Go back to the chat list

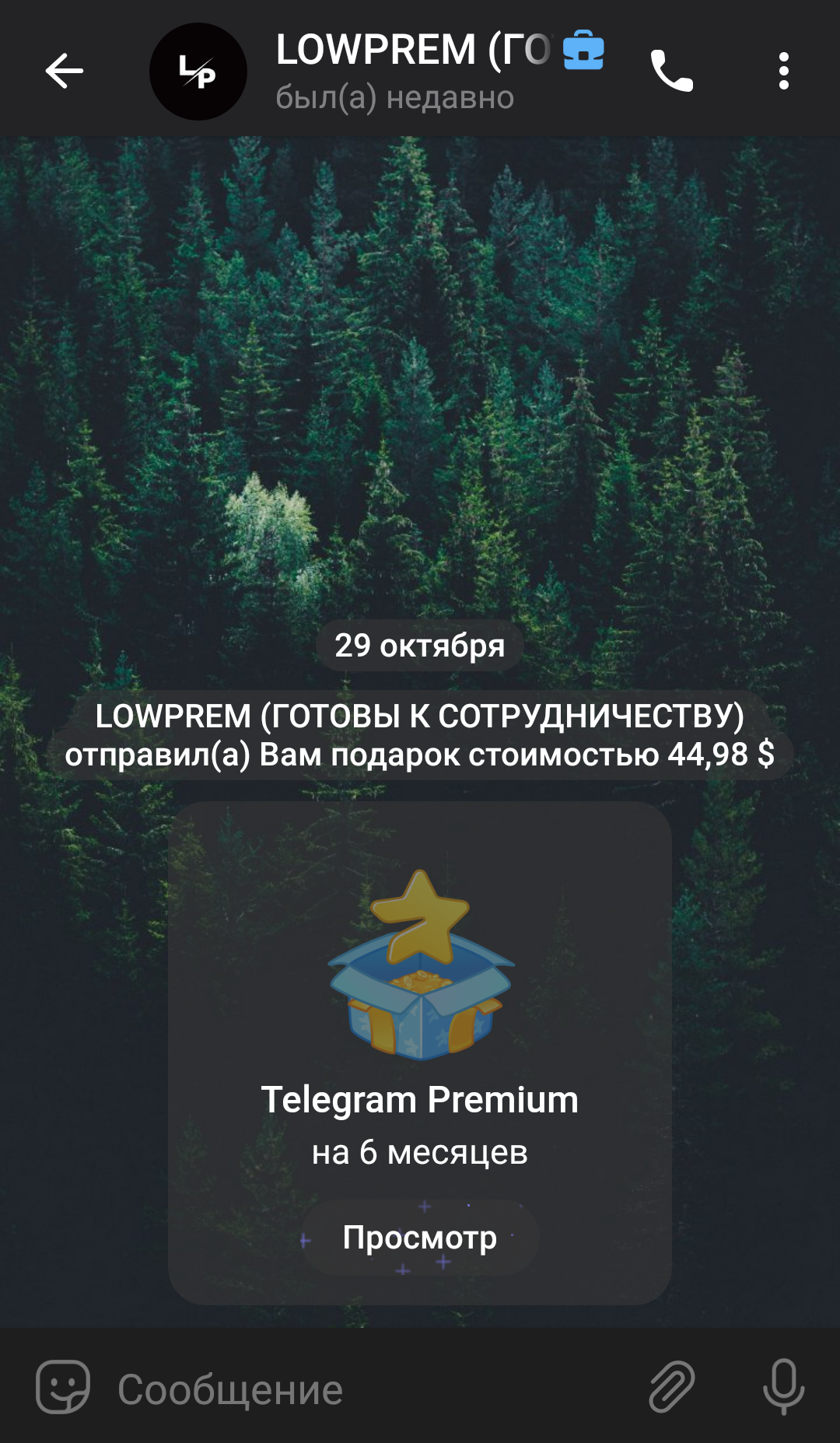pyautogui.click(x=64, y=72)
